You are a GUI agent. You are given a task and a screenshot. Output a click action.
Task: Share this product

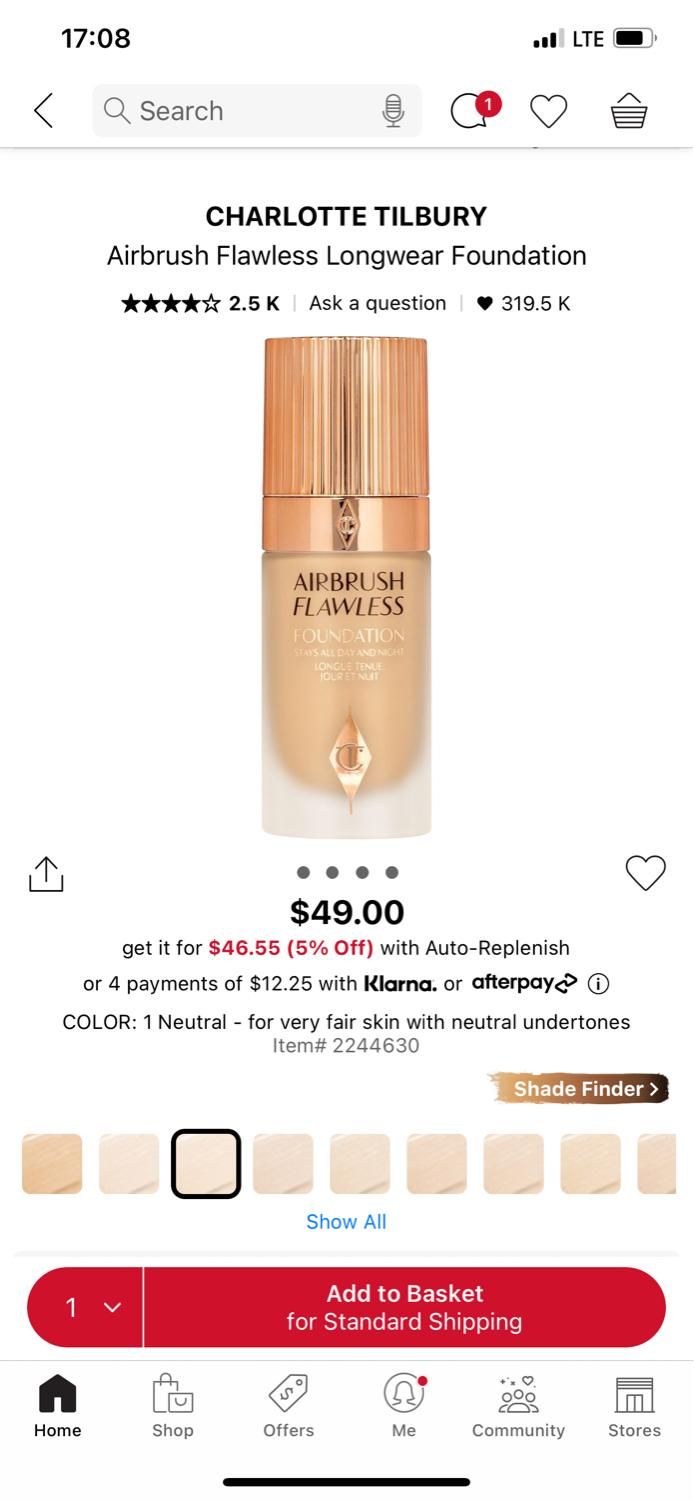pyautogui.click(x=46, y=873)
